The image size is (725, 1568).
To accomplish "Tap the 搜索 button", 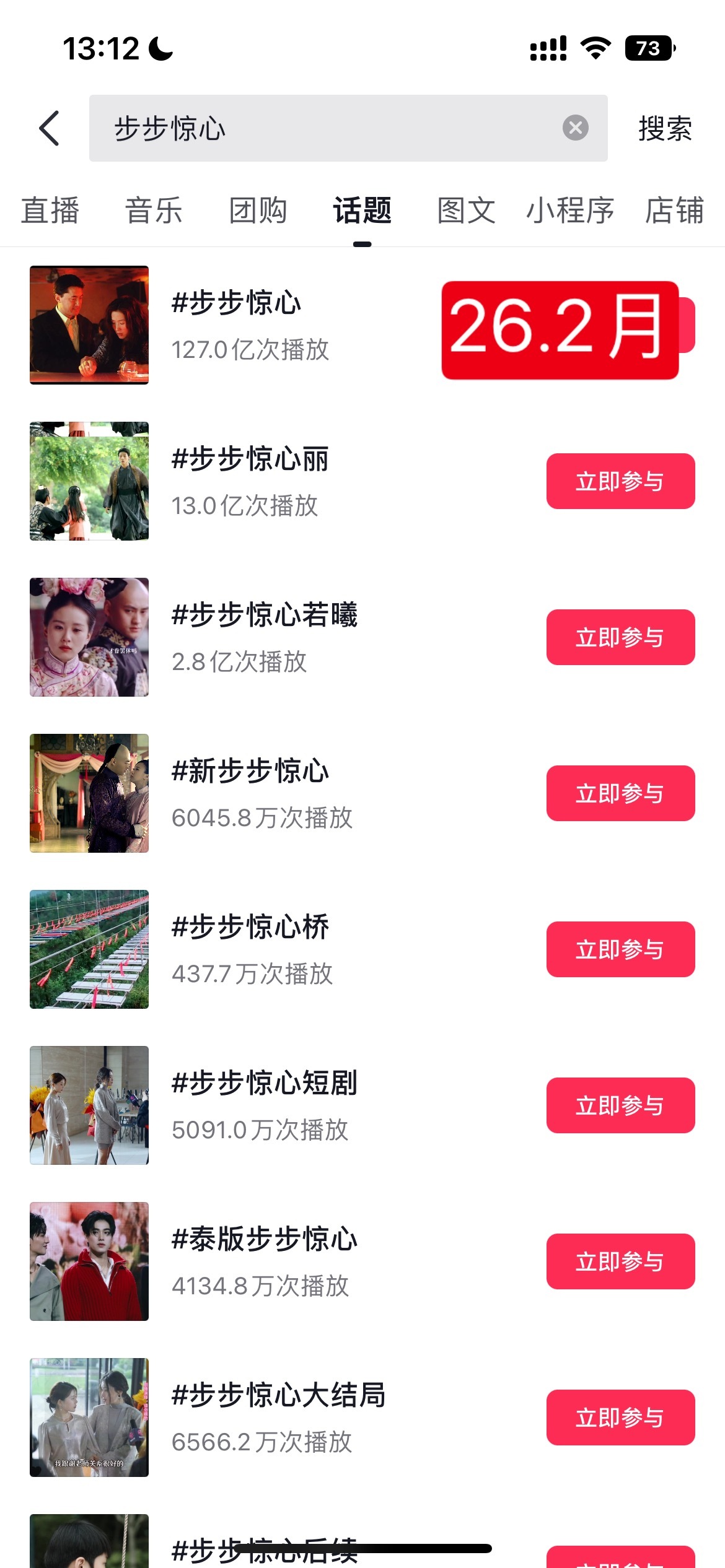I will pyautogui.click(x=665, y=128).
